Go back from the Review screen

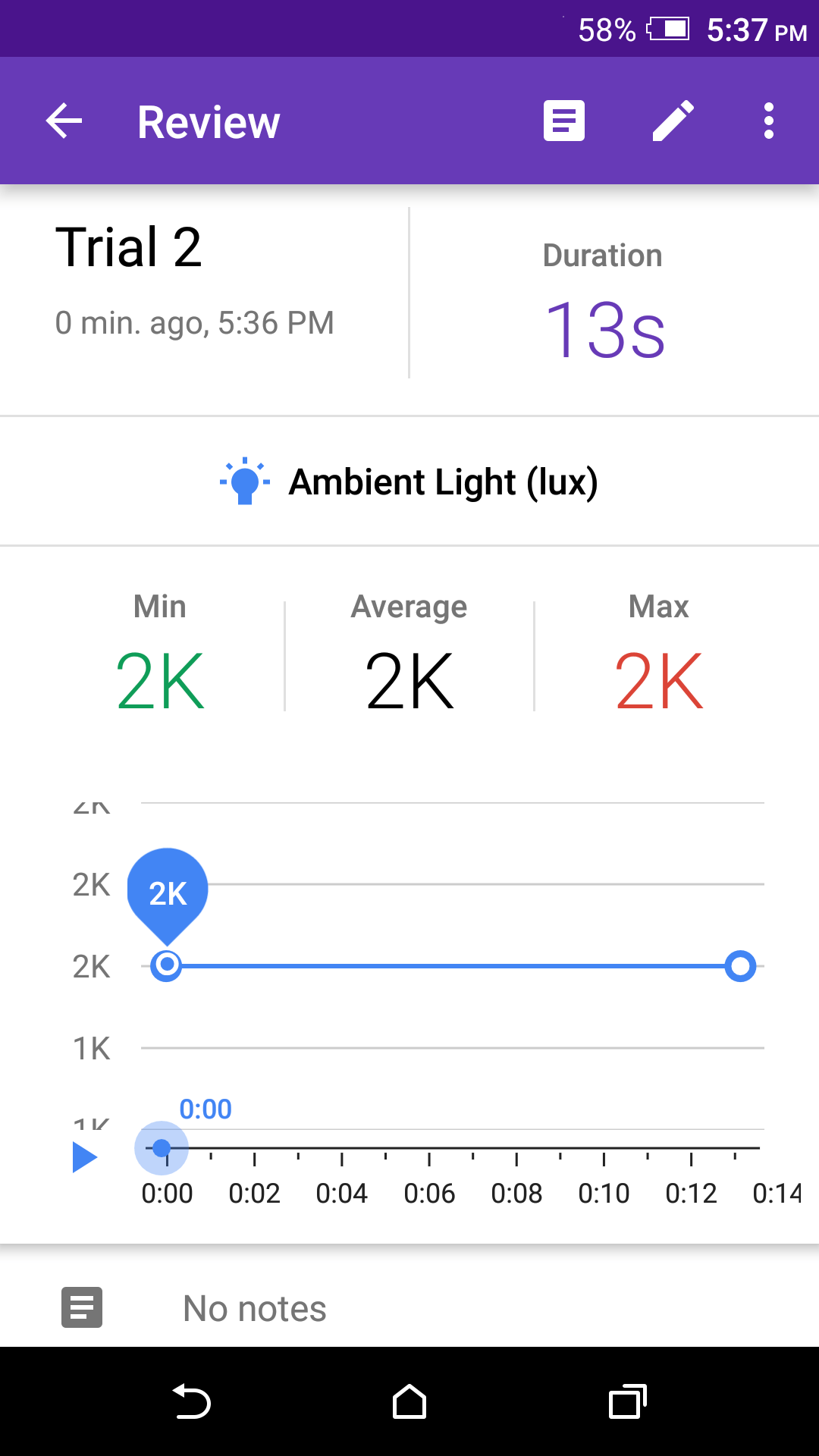click(x=64, y=121)
